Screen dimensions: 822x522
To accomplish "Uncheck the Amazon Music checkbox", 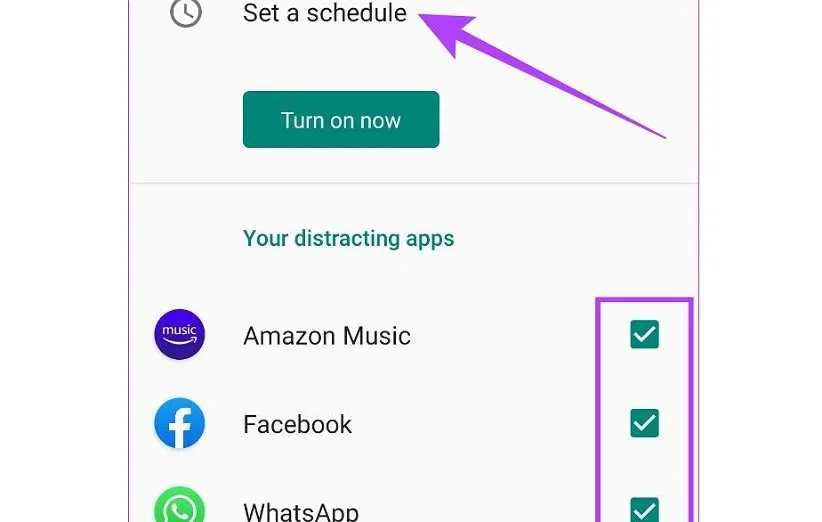I will (644, 335).
